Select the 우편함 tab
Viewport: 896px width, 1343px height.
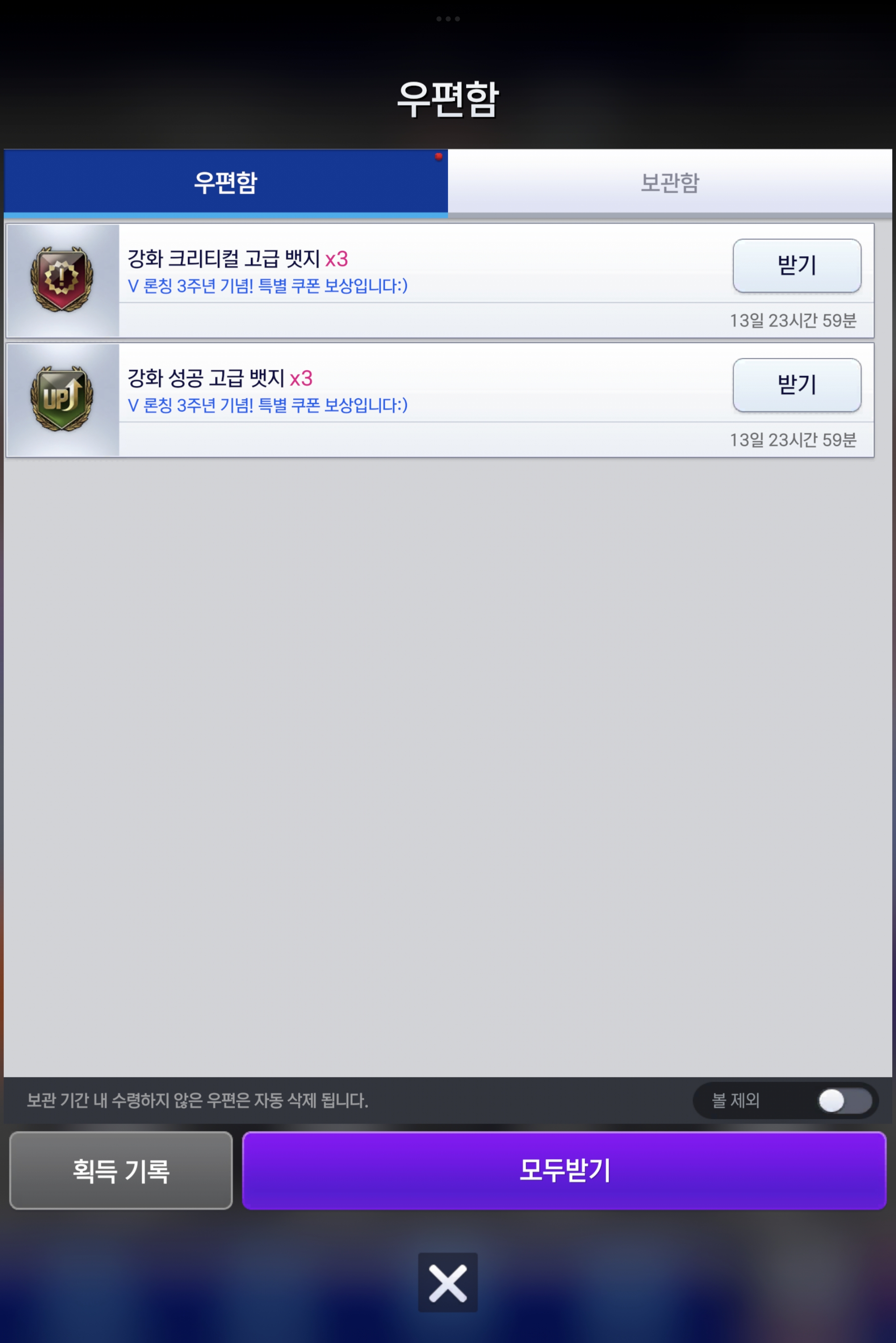coord(226,183)
